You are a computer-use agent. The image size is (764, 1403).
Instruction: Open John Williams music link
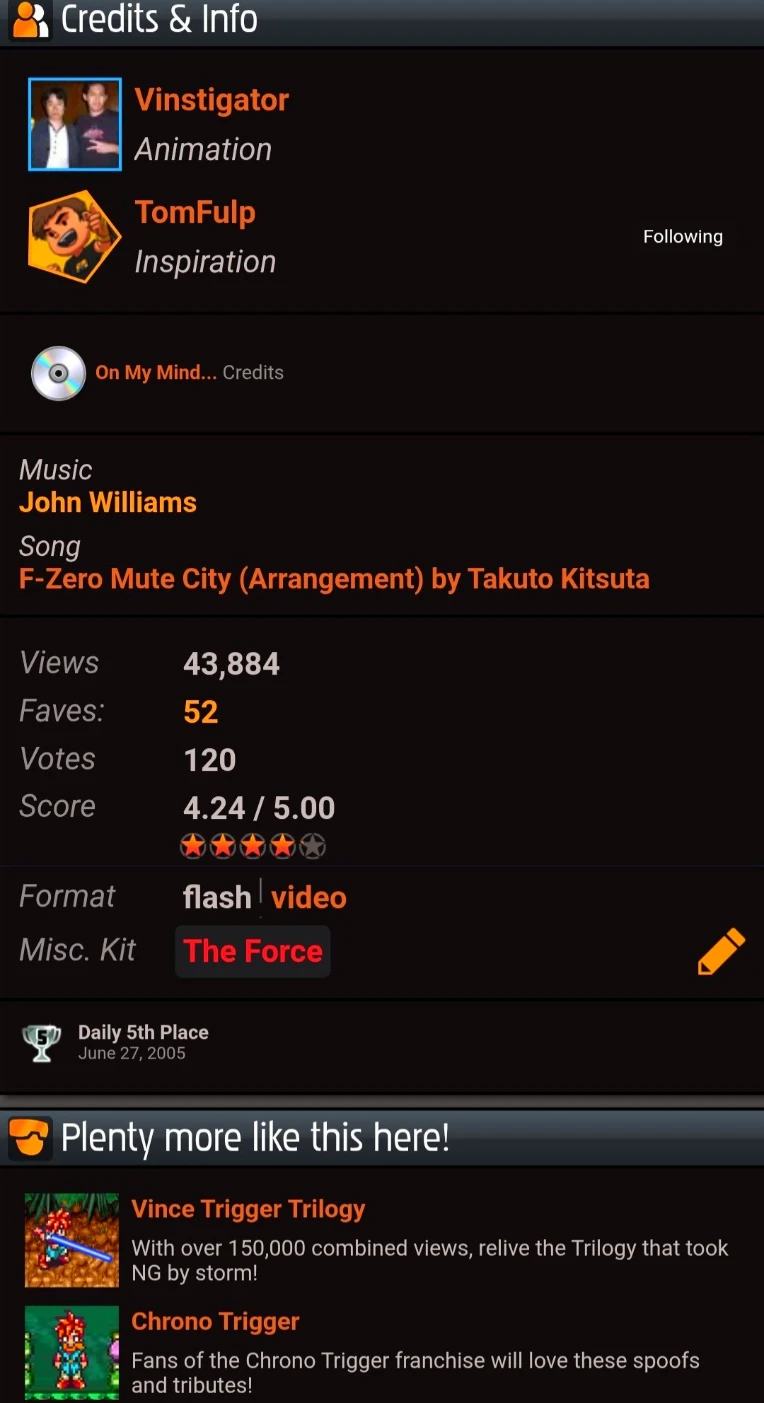coord(108,502)
